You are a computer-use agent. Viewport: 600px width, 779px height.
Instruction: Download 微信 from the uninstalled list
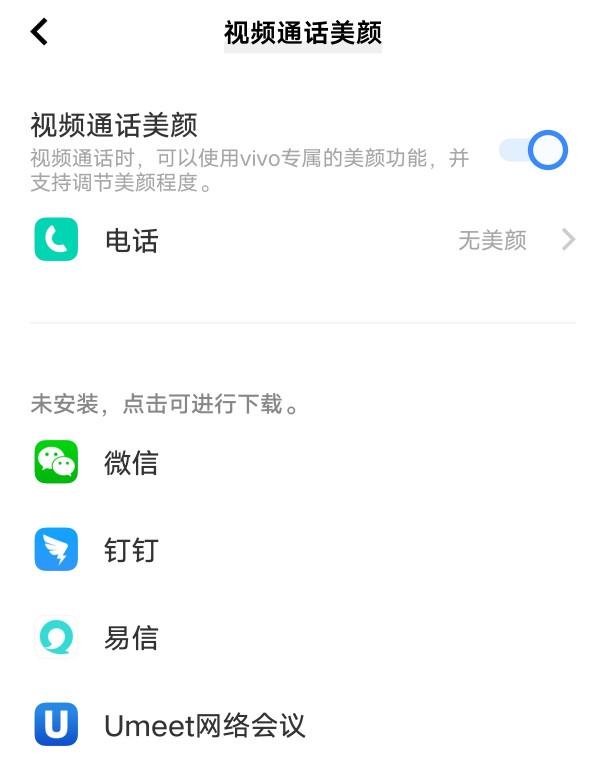coord(131,463)
